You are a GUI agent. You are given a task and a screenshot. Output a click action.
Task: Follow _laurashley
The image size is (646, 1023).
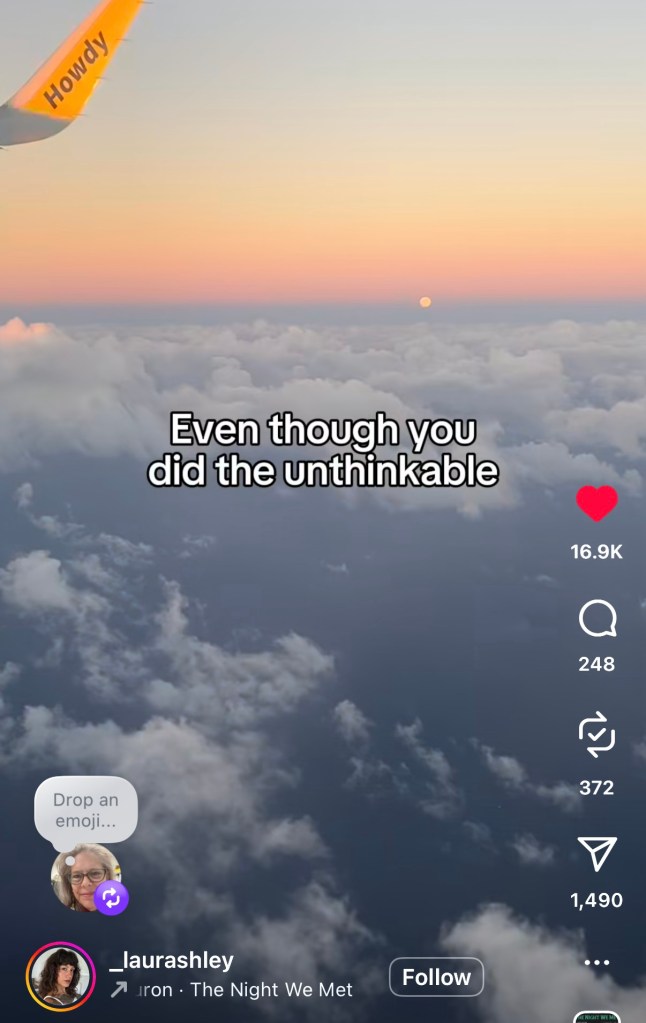pos(436,977)
